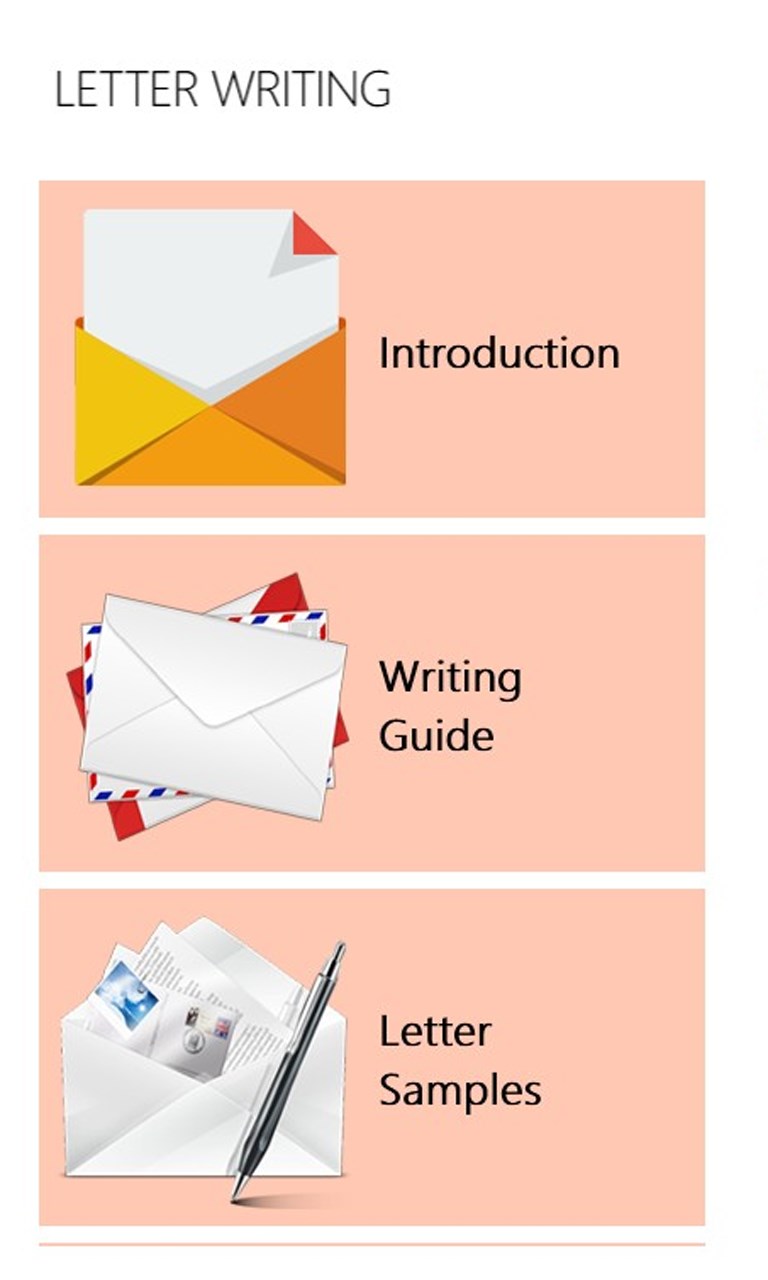Open the Introduction card
This screenshot has height=1280, width=768.
click(372, 349)
